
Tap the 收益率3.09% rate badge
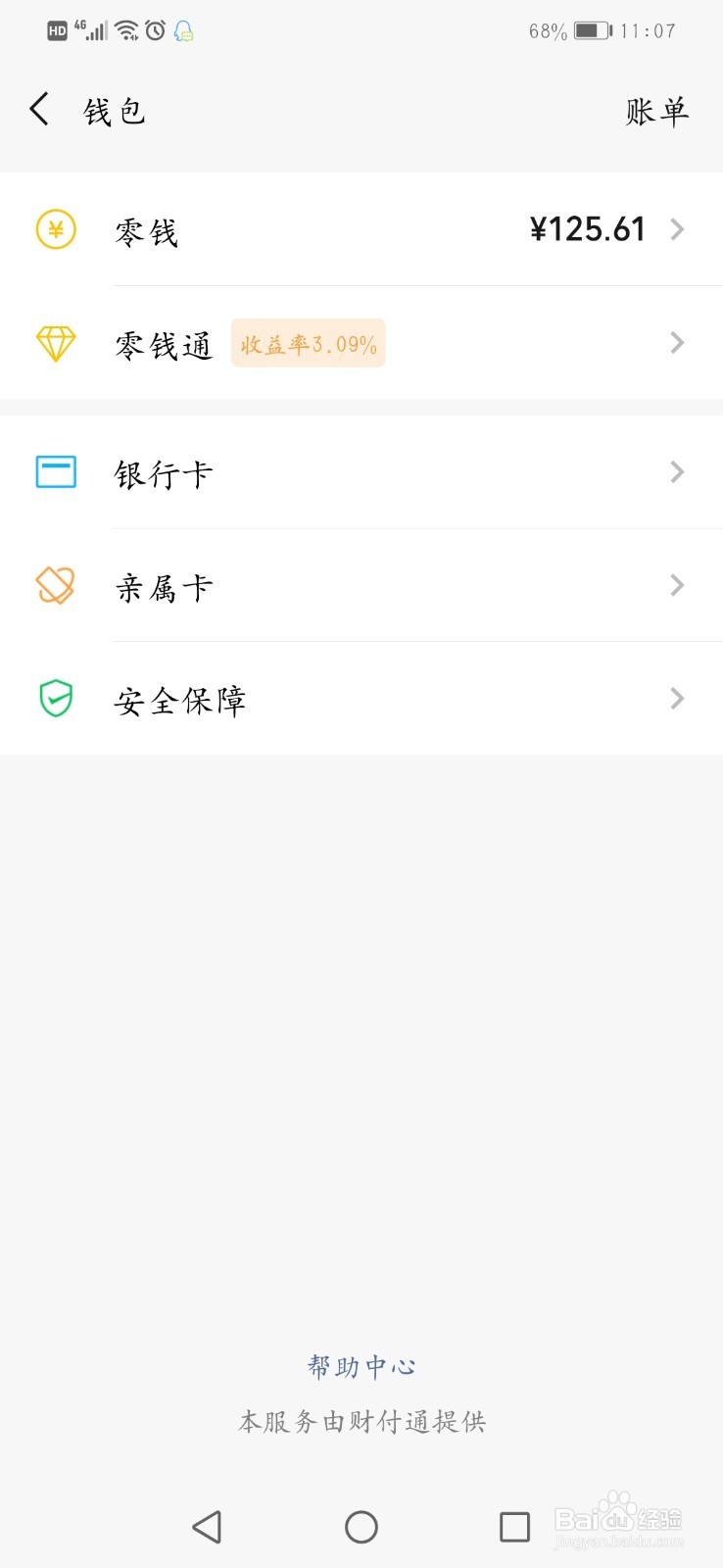pos(307,344)
